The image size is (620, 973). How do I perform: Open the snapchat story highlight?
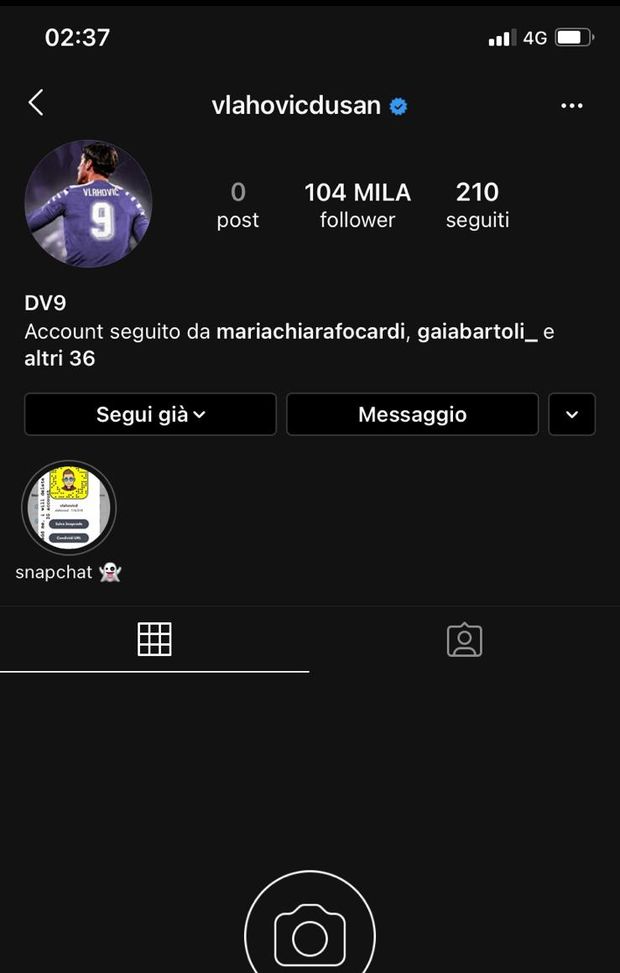[69, 508]
